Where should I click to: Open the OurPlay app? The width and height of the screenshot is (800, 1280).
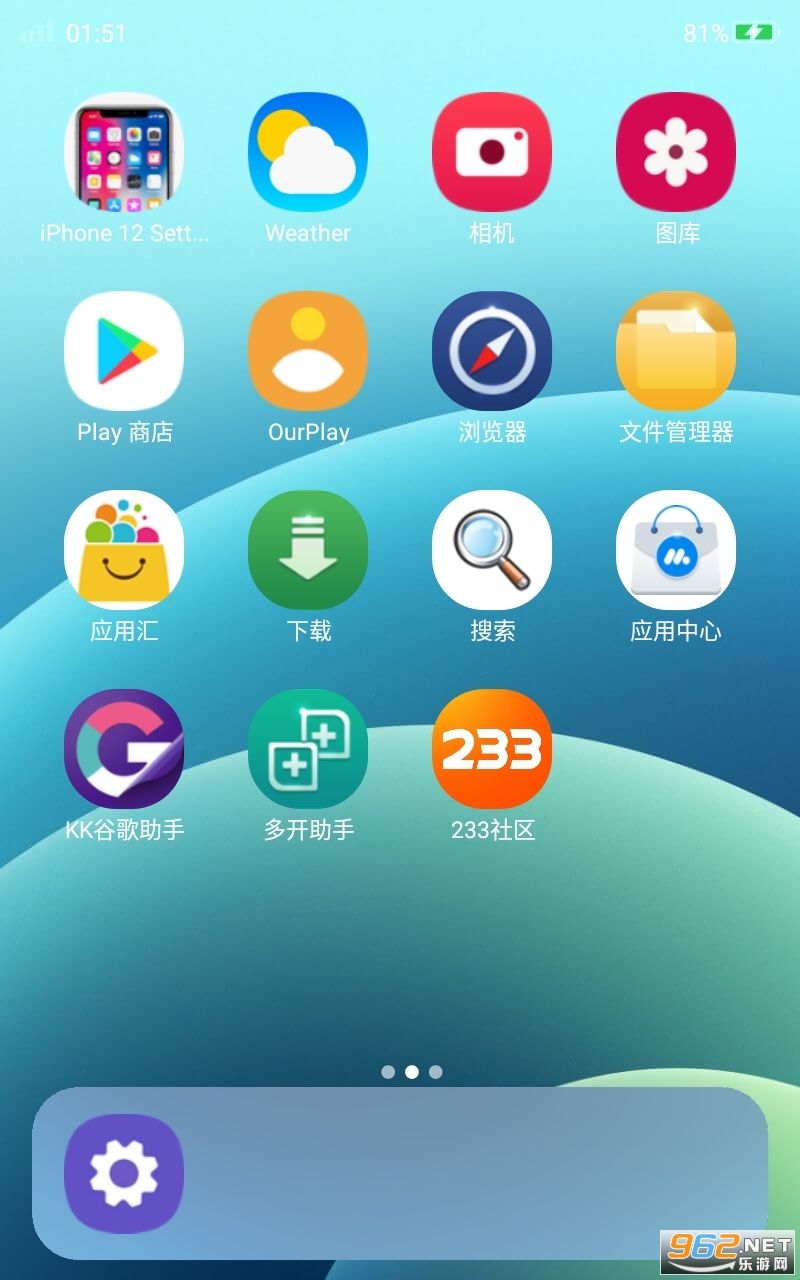click(308, 351)
